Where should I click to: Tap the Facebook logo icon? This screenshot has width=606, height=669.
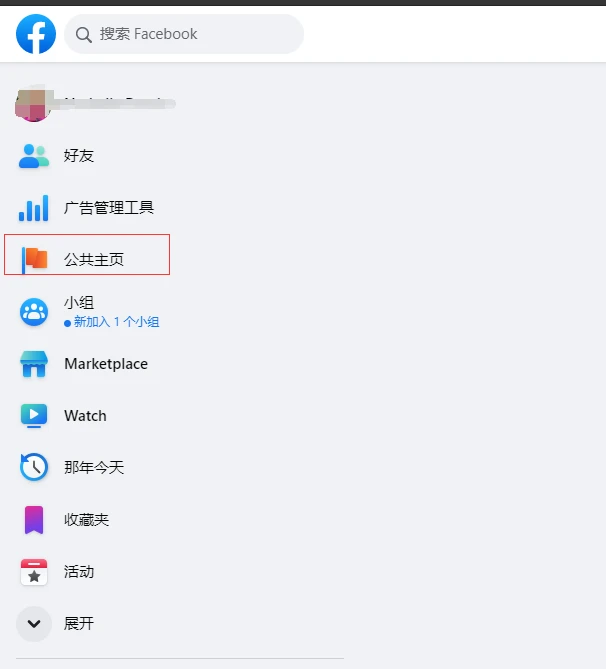point(36,34)
